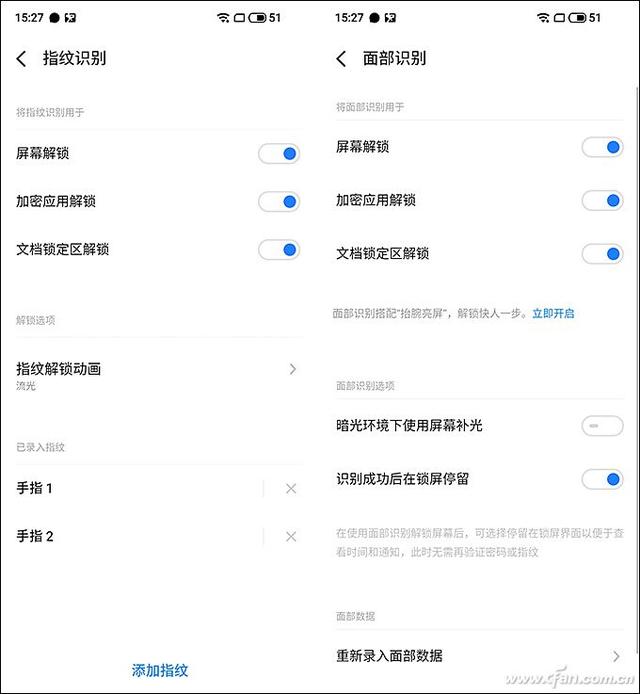Go back from the 面部识别 page
Screen dimensions: 640x694
(x=342, y=59)
